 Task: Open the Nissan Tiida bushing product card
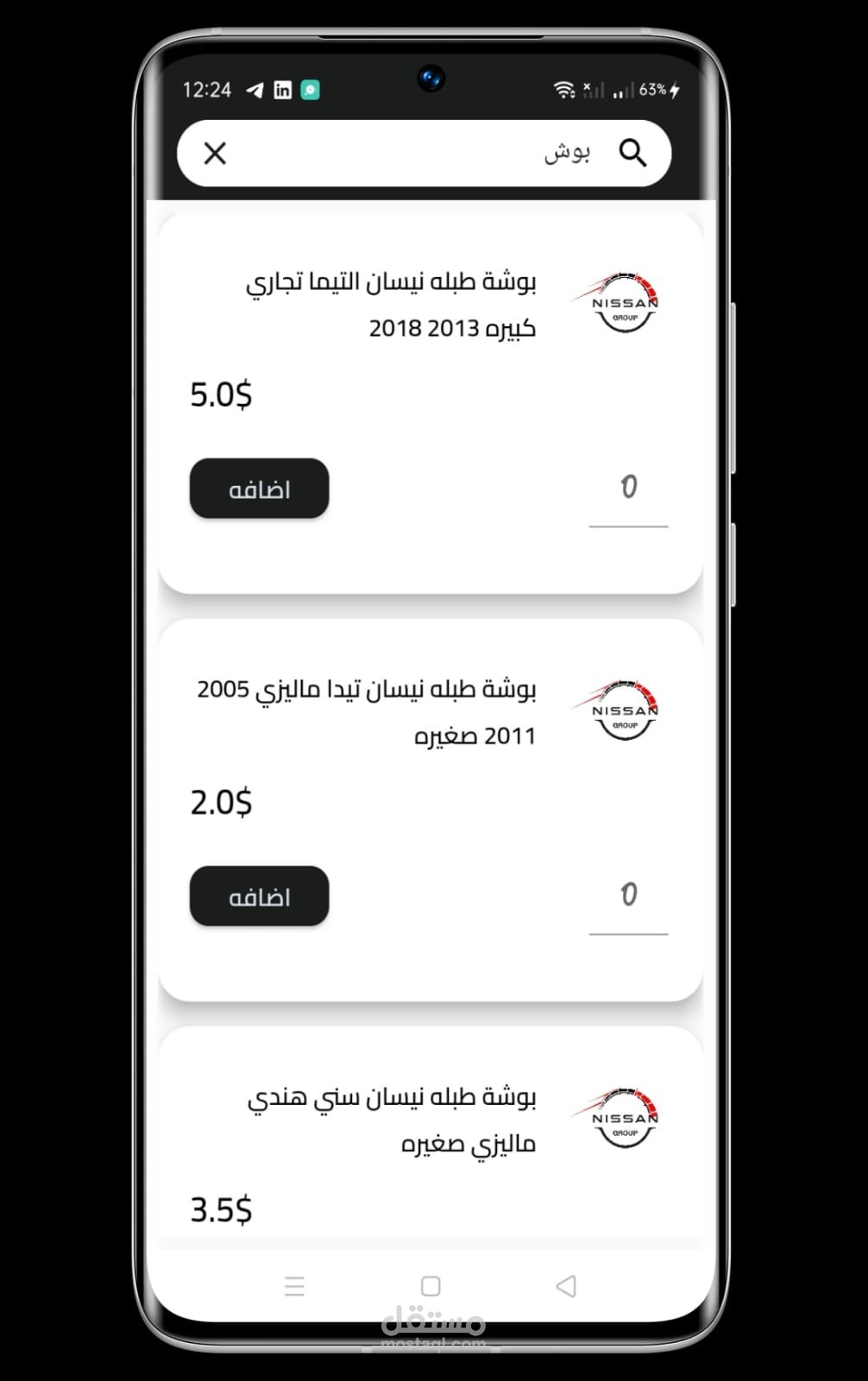tap(430, 810)
